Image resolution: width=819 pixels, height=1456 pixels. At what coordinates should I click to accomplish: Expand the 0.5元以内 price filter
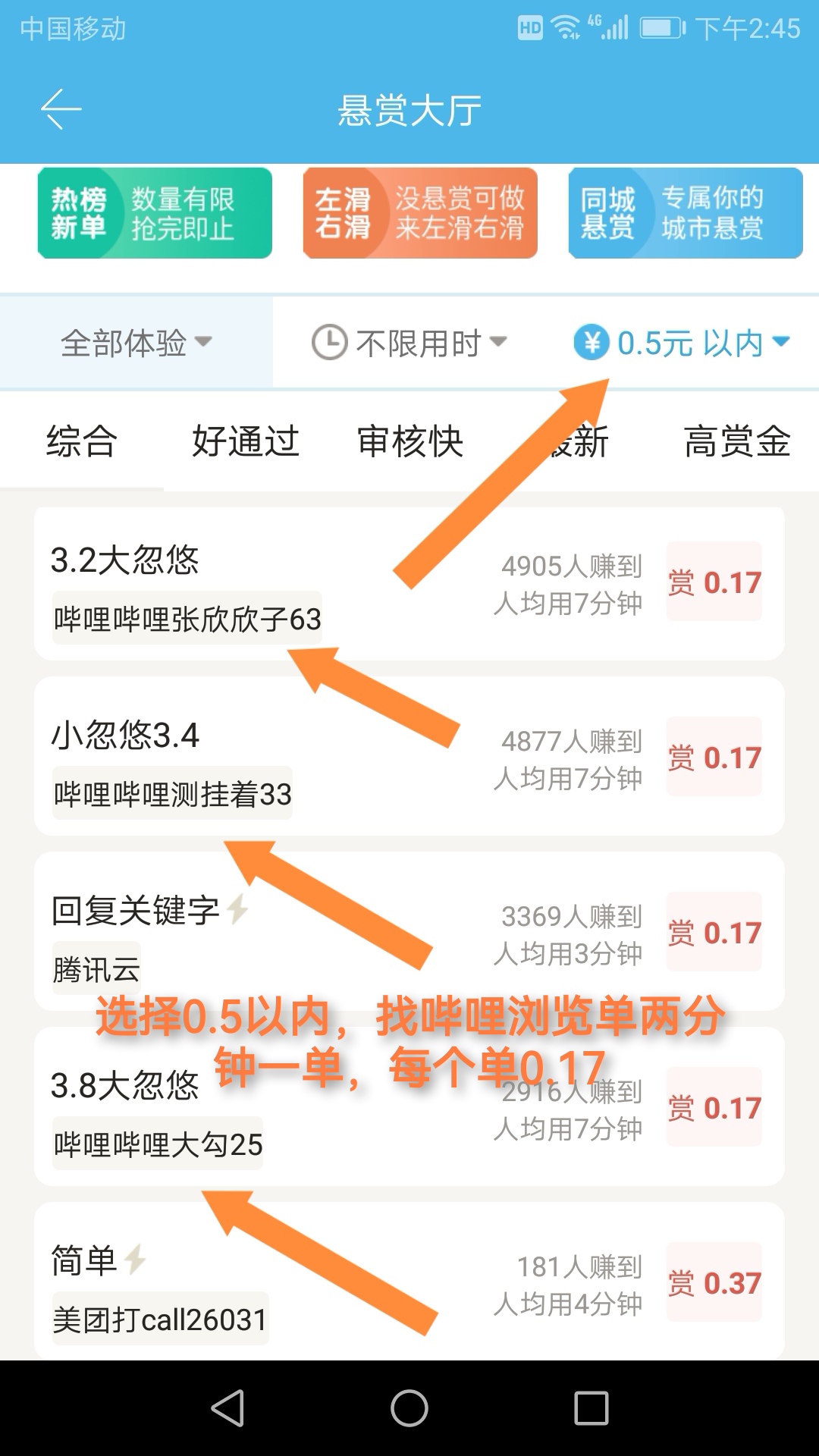(682, 344)
